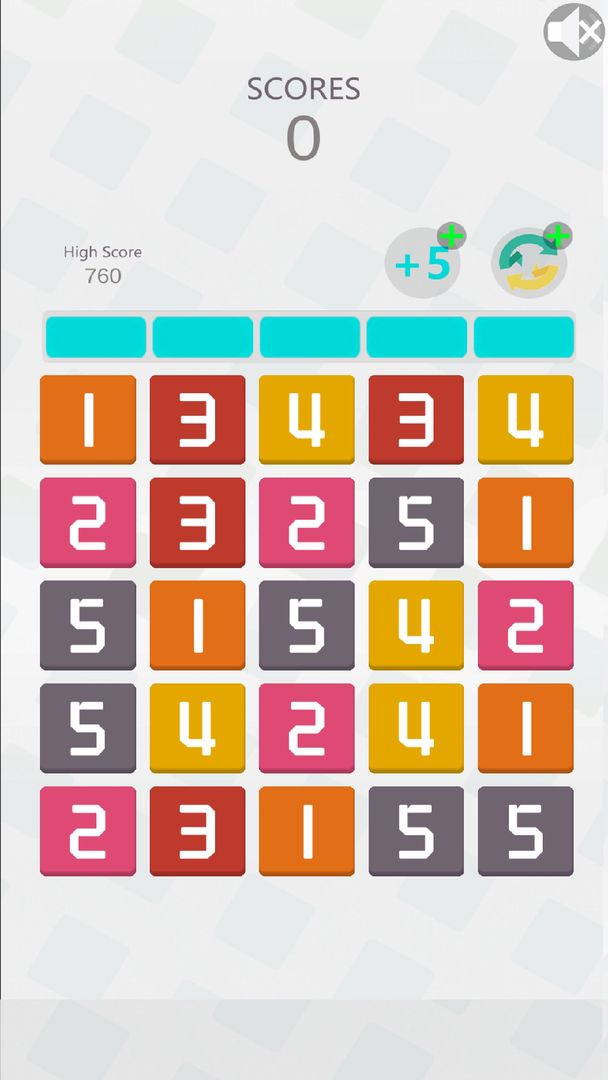This screenshot has width=608, height=1080.
Task: Select the gray 5 tile in the second row
Action: [416, 523]
